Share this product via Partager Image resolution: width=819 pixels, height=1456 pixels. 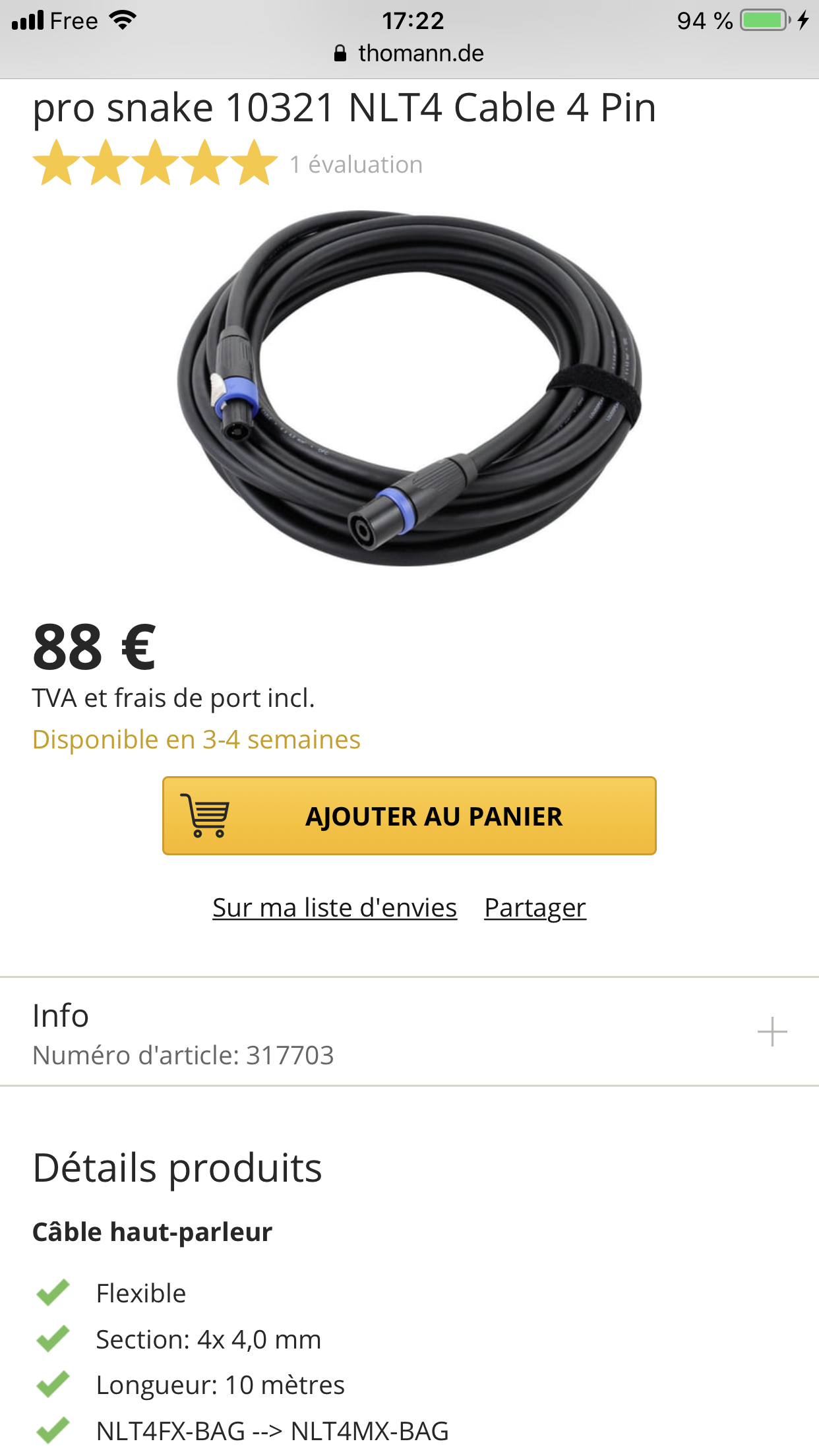tap(535, 908)
